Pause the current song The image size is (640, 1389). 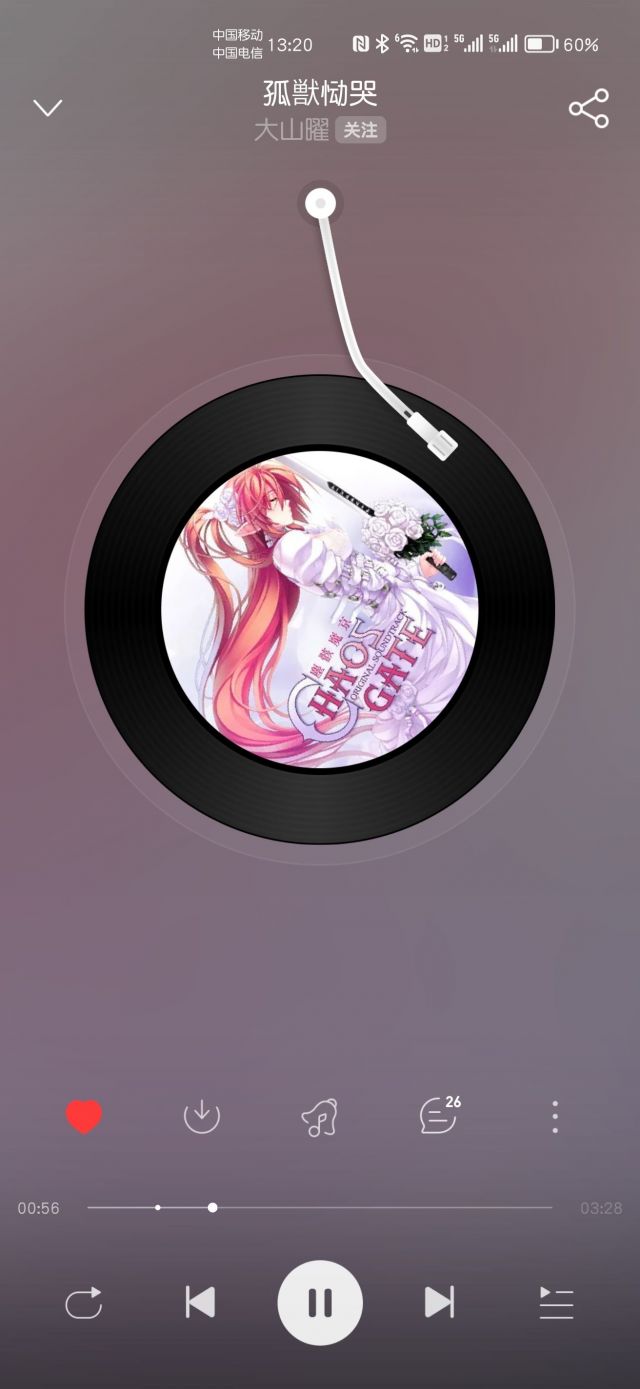[320, 1302]
